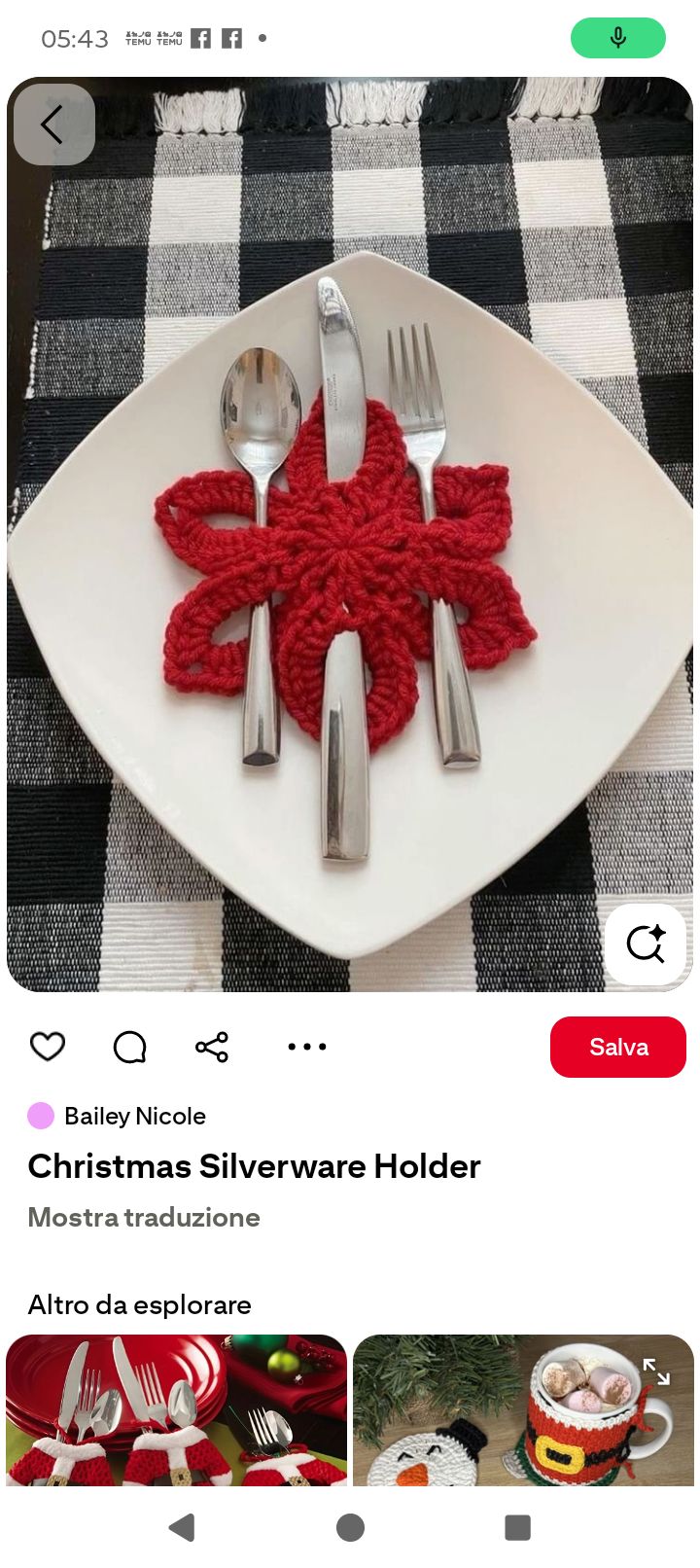Open the enlarged Christmas silverware holder image
The image size is (700, 1568).
(350, 535)
